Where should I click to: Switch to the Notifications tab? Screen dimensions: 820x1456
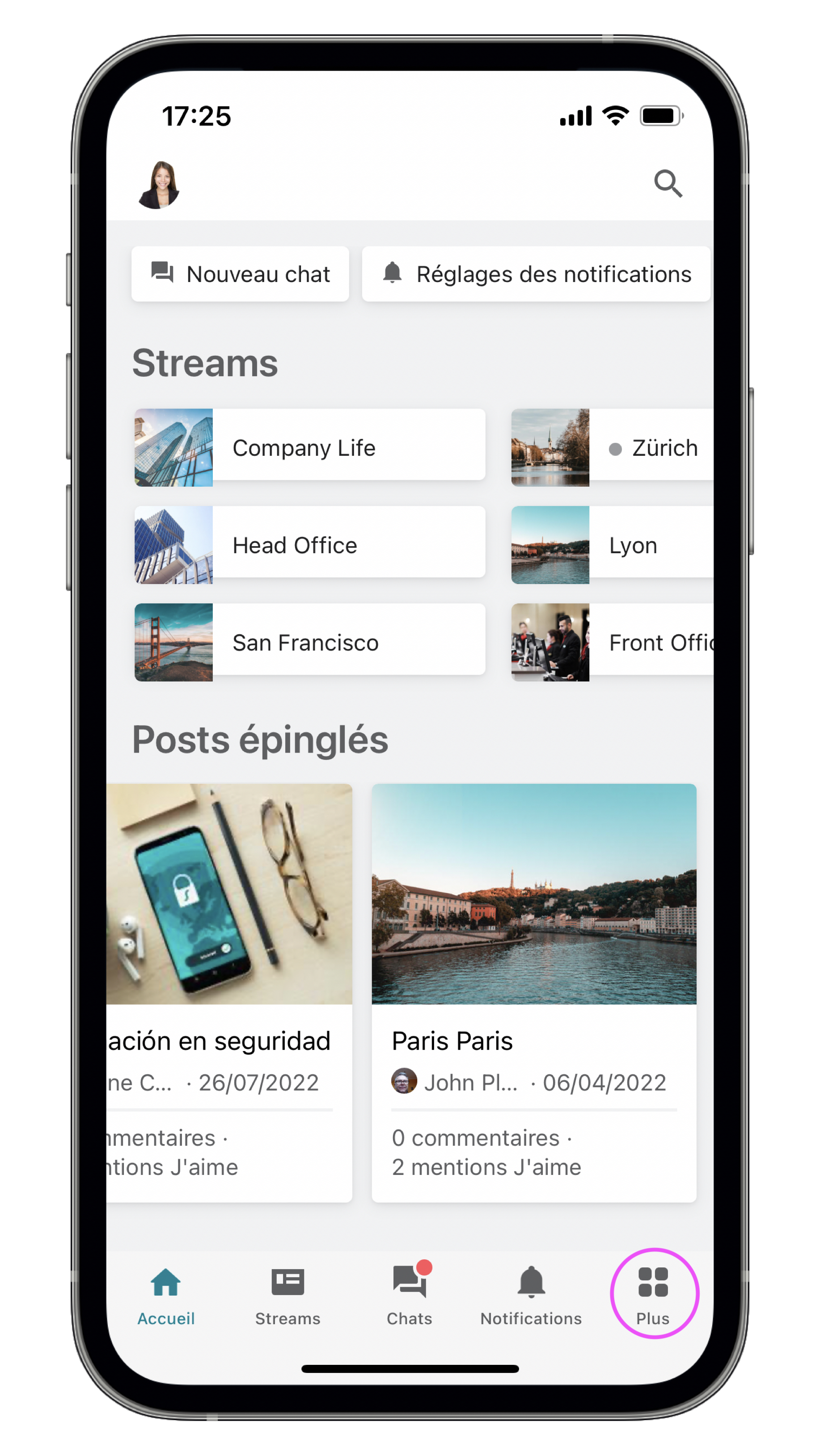(530, 1294)
